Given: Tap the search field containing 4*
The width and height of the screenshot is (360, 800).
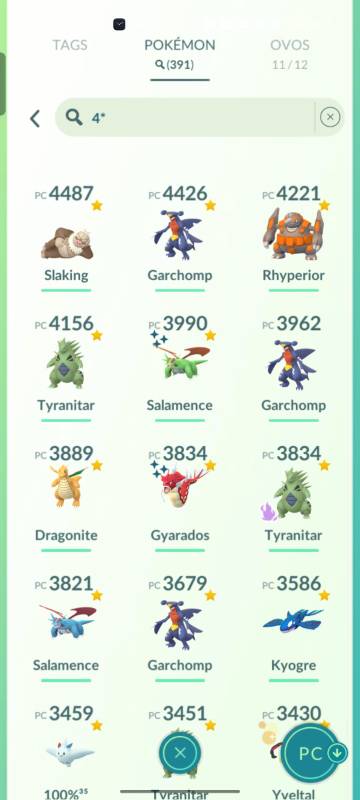Looking at the screenshot, I should (x=185, y=118).
